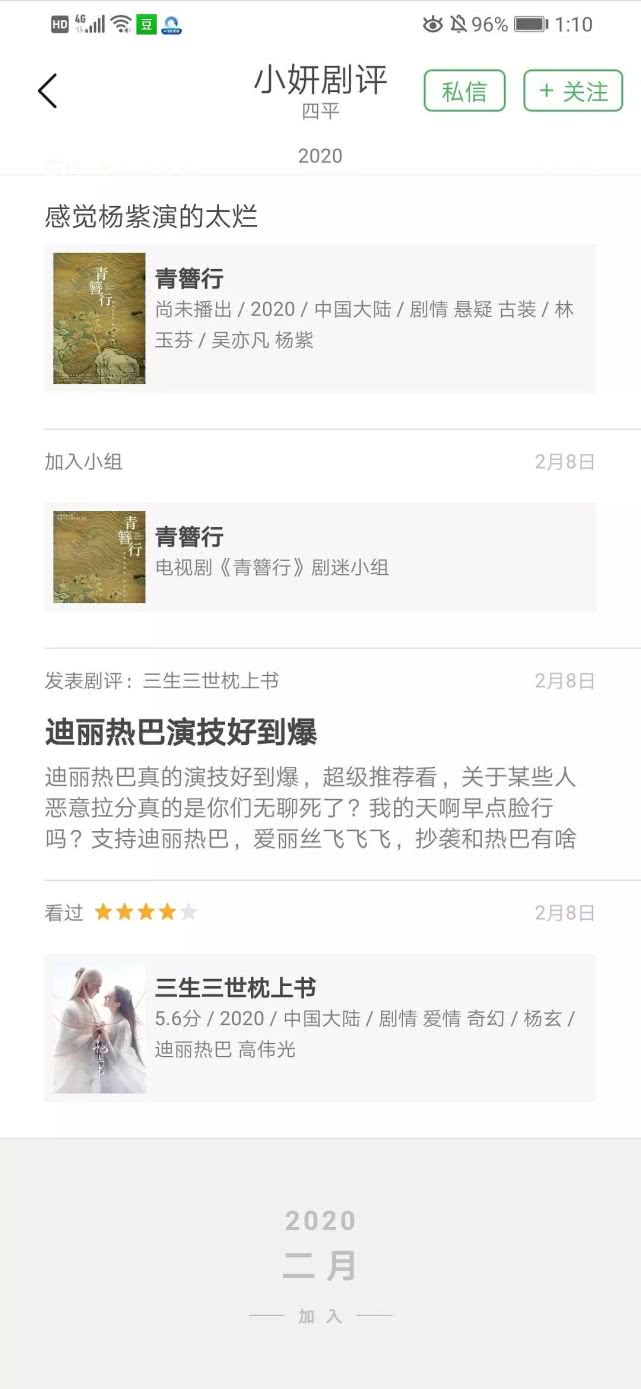This screenshot has height=1389, width=641.
Task: Tap the 私信 button to message user
Action: pos(464,91)
